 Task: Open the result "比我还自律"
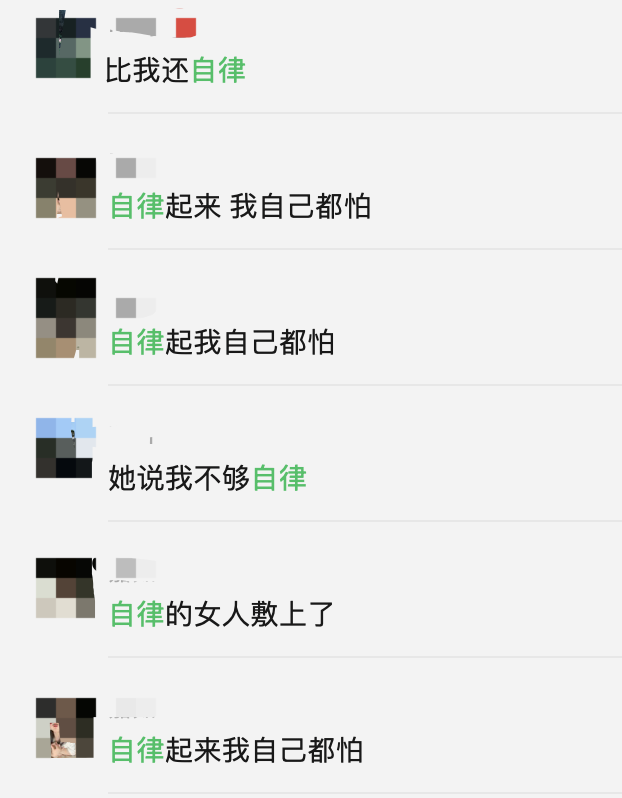(x=176, y=71)
